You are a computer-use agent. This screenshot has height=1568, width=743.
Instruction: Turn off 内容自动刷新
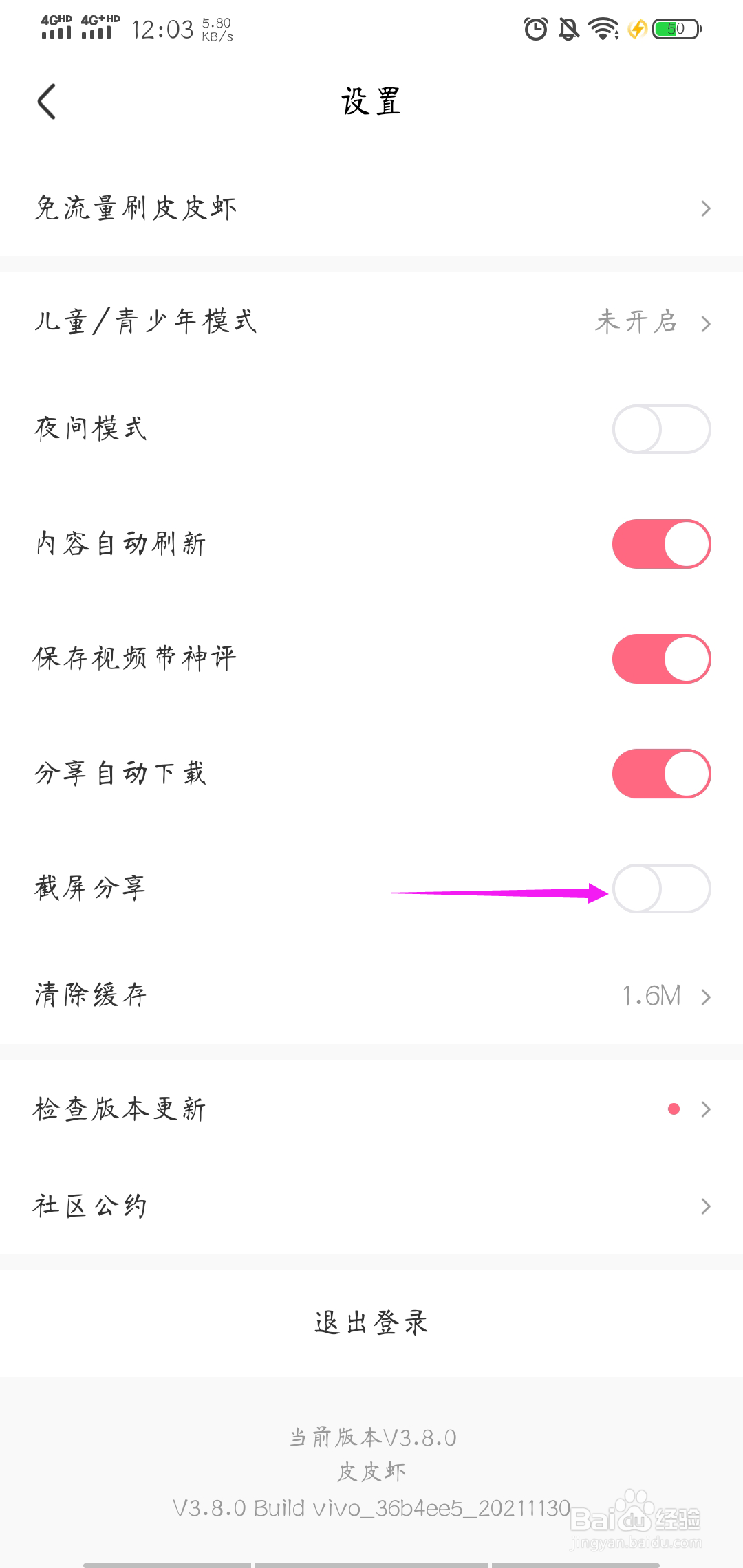(661, 544)
